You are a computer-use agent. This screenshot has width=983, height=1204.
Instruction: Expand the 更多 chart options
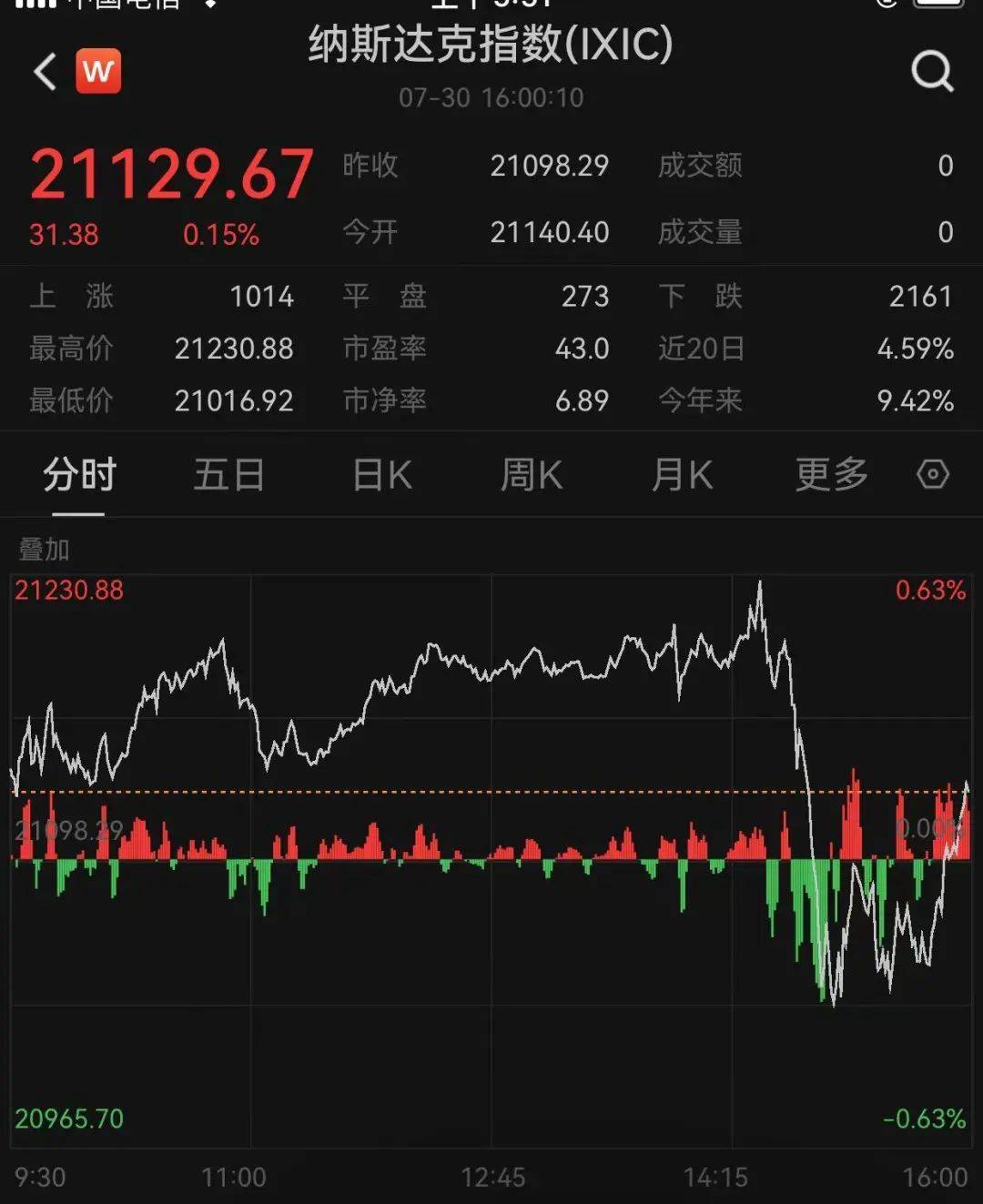(831, 475)
